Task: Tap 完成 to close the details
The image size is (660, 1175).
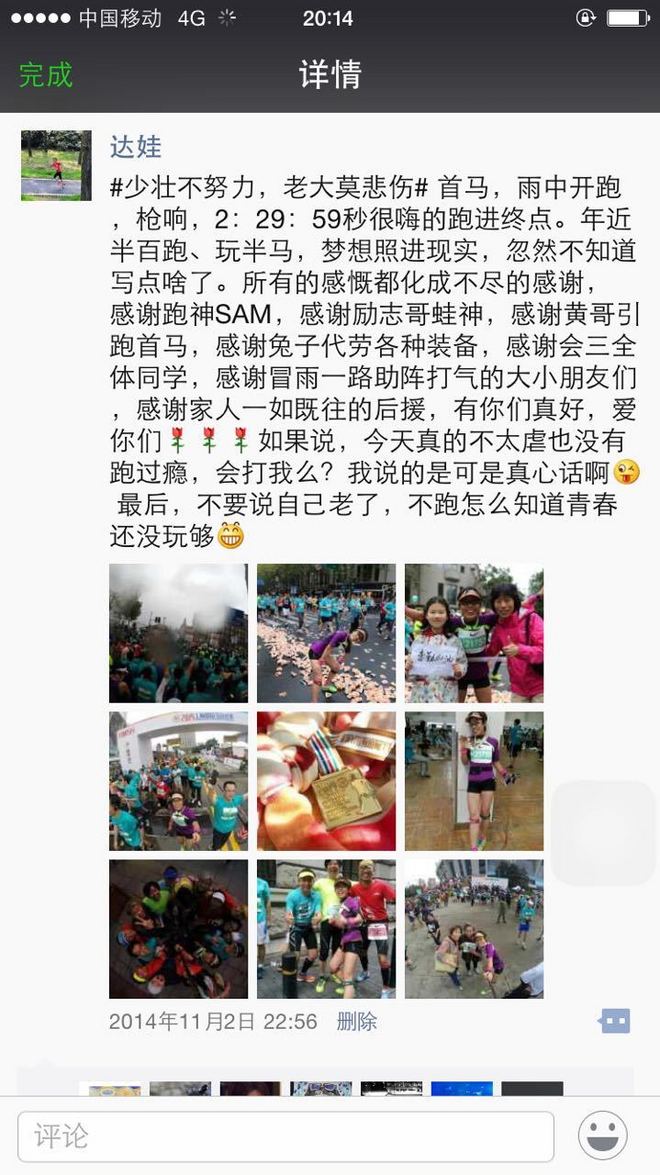Action: pyautogui.click(x=46, y=75)
